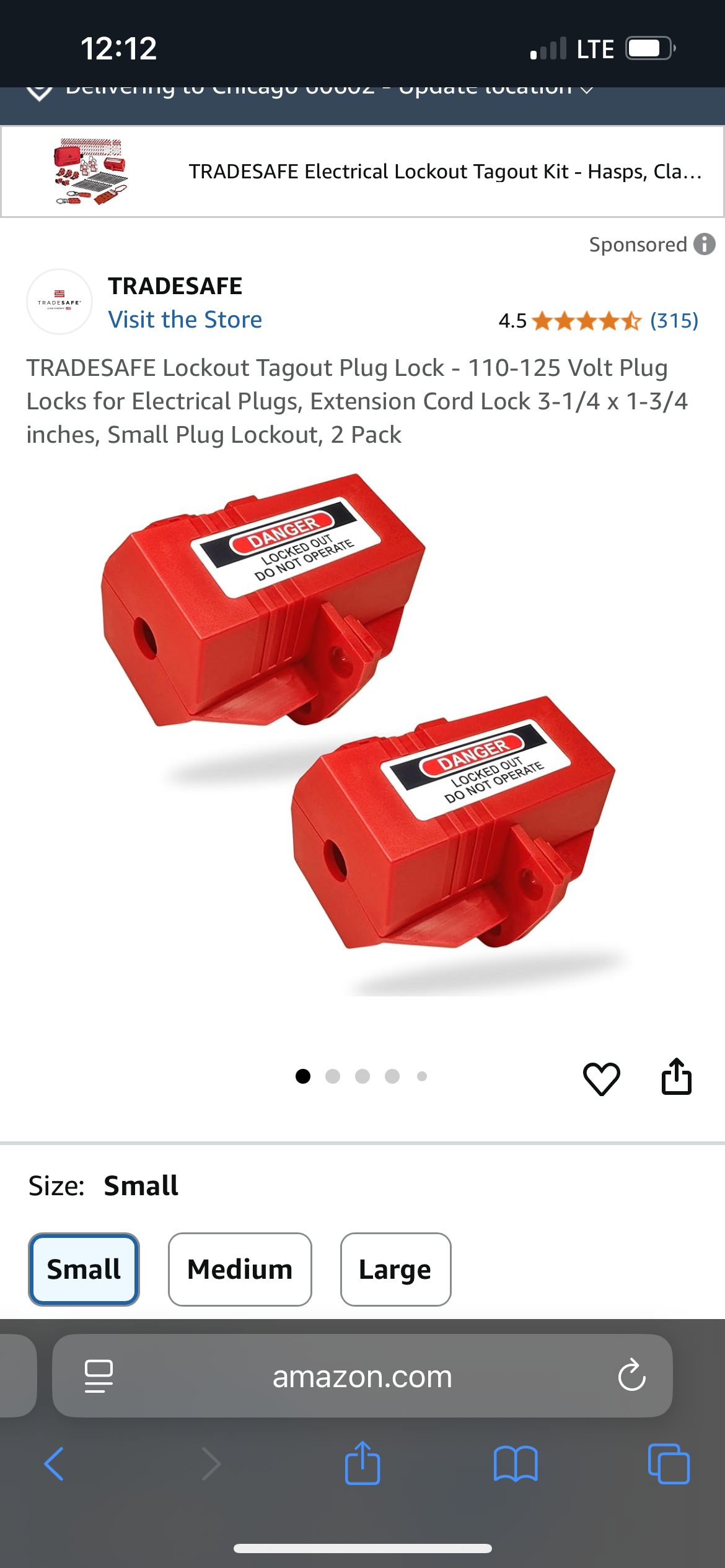
Task: Open the plug lock product image
Action: [x=359, y=734]
